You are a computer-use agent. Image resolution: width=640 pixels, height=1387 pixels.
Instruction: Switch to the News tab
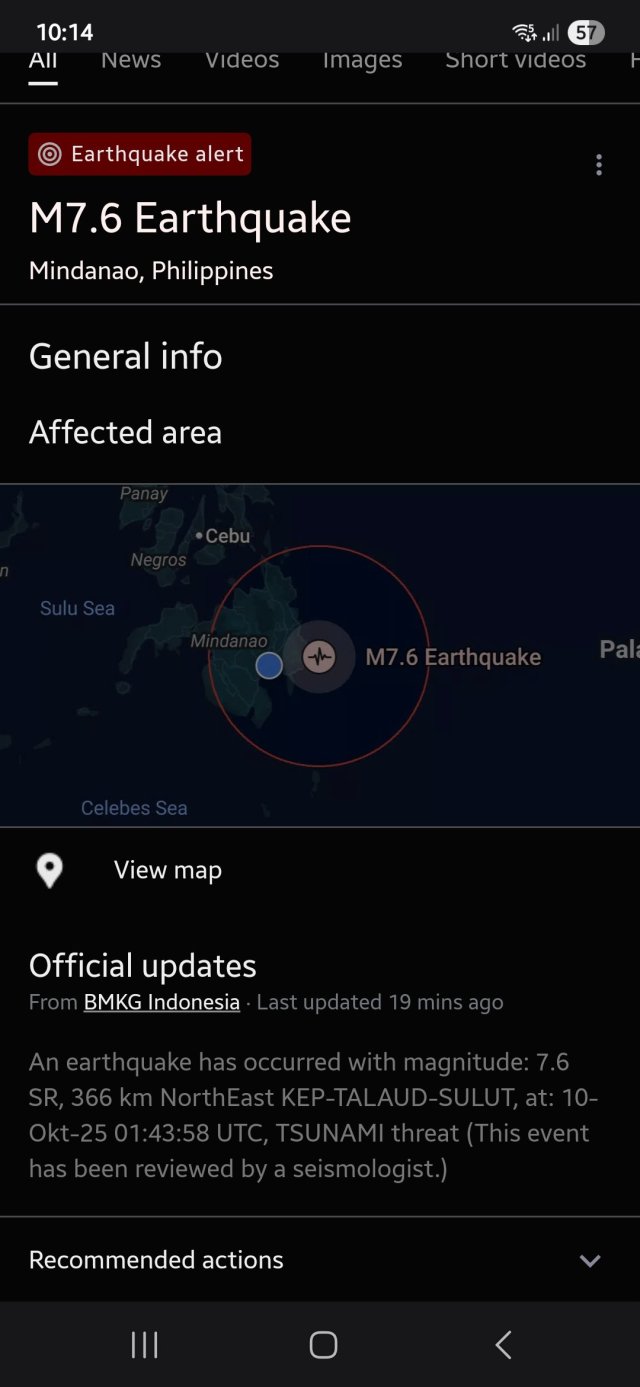click(x=131, y=61)
